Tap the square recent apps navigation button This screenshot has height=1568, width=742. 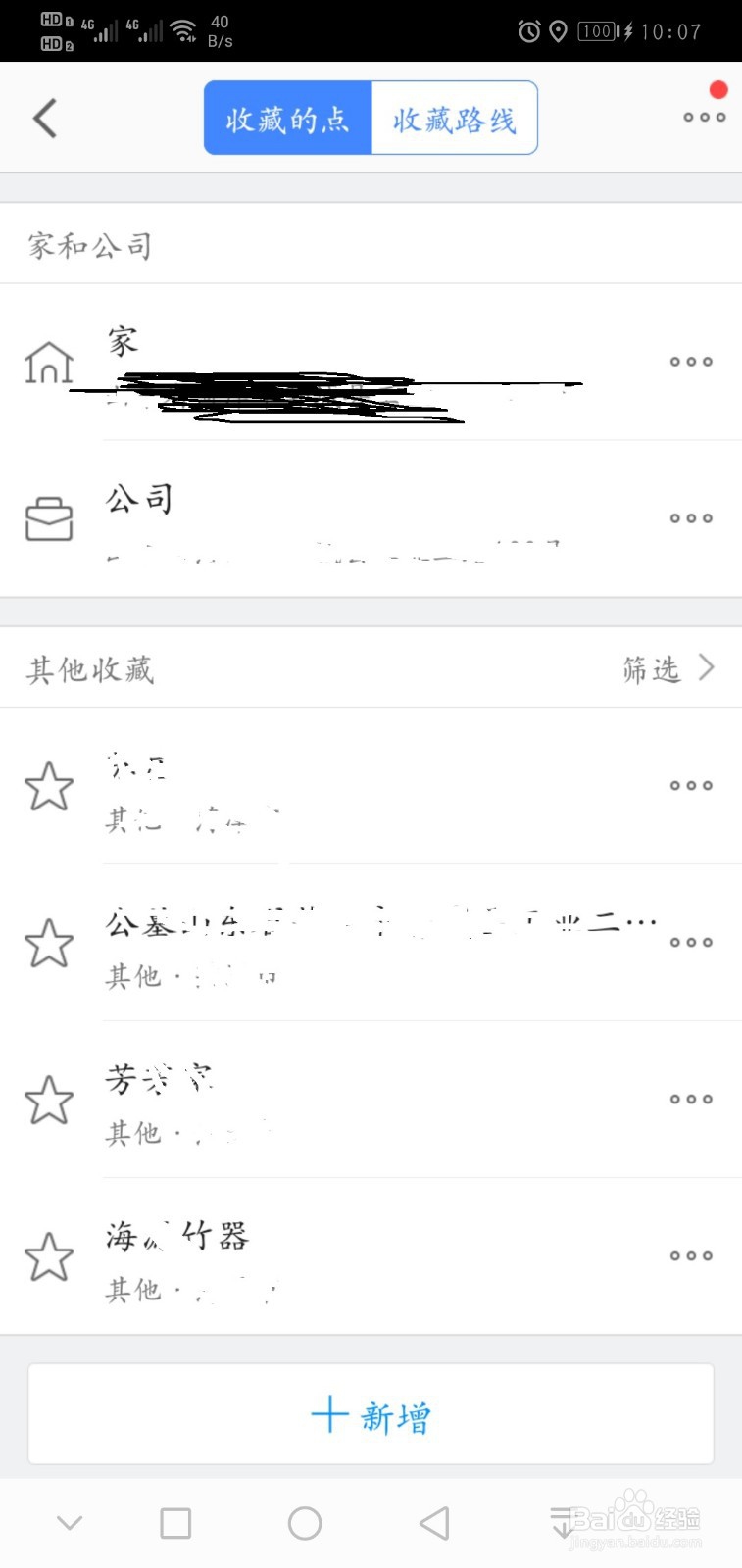pos(174,1522)
